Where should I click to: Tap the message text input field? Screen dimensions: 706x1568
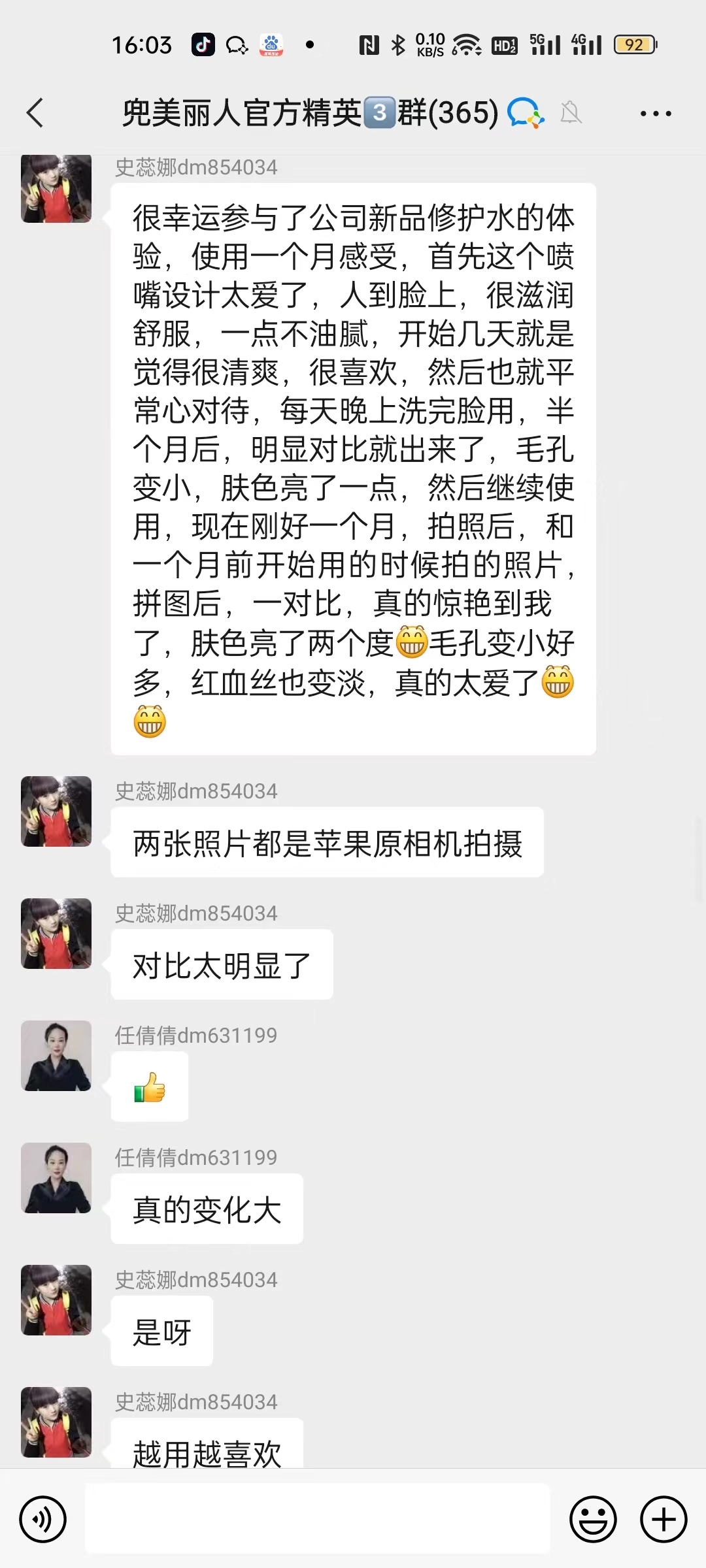[318, 1519]
